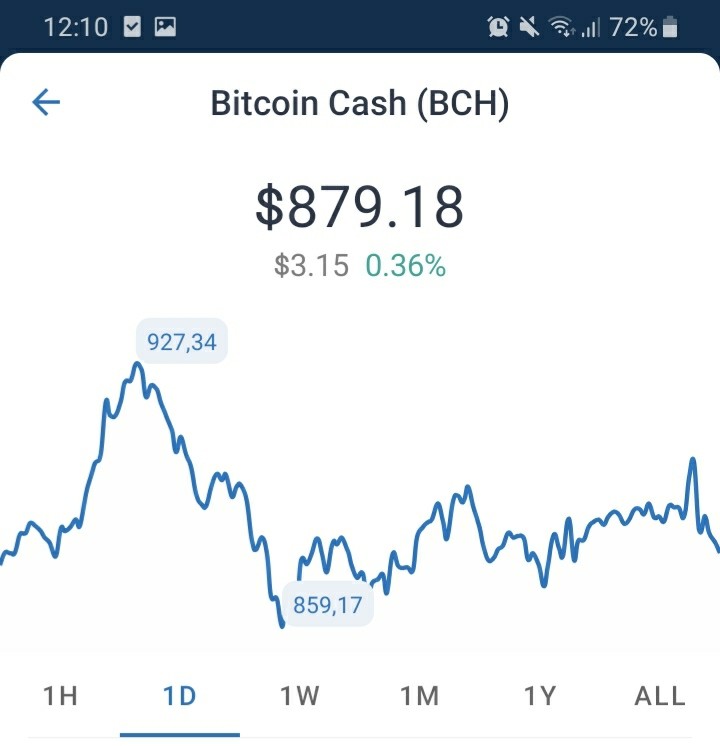Select the 1D time range
This screenshot has height=746, width=720.
pos(179,696)
